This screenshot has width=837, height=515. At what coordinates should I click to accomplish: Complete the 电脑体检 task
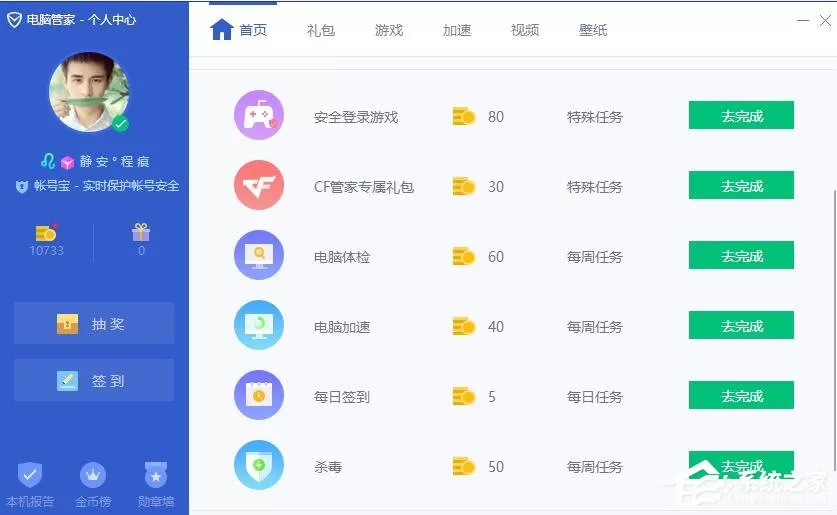click(741, 255)
